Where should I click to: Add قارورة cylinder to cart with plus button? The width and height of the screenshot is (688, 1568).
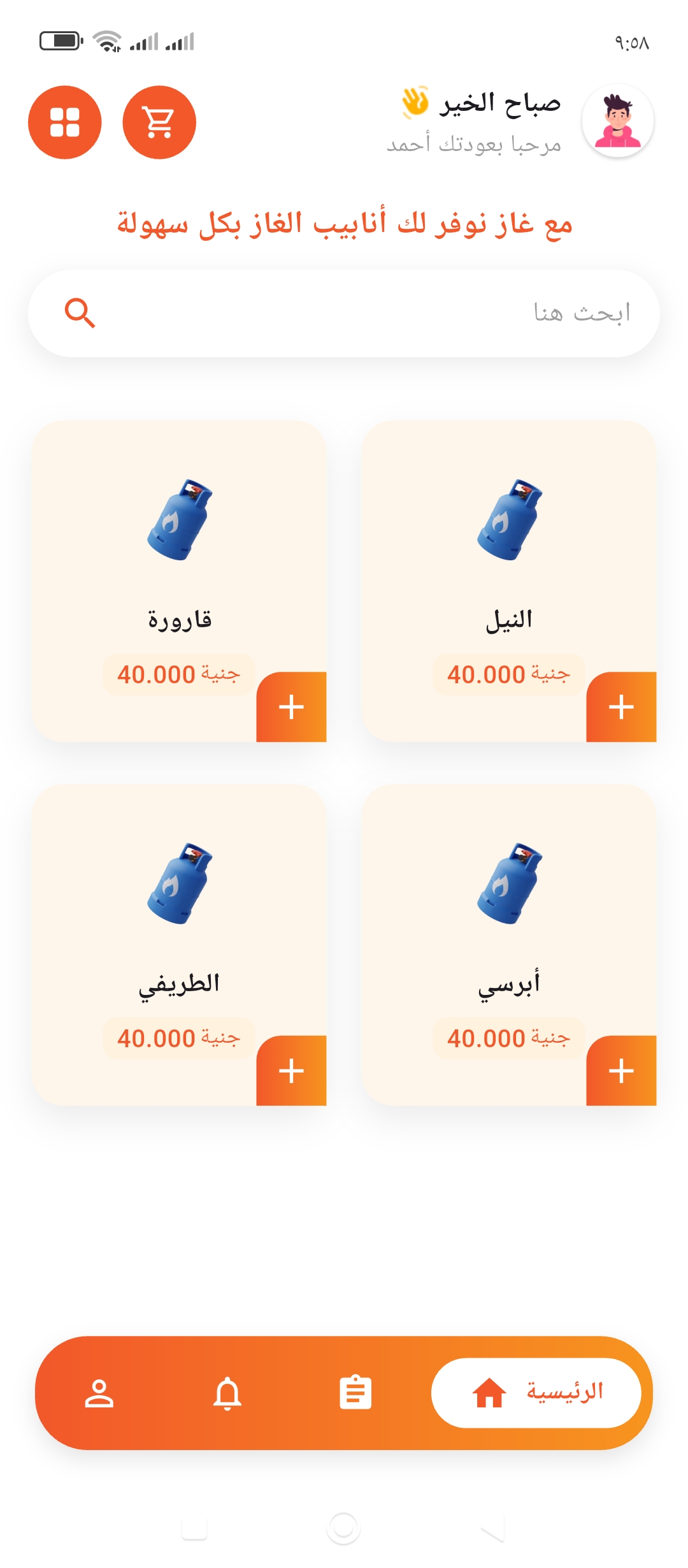pos(292,706)
